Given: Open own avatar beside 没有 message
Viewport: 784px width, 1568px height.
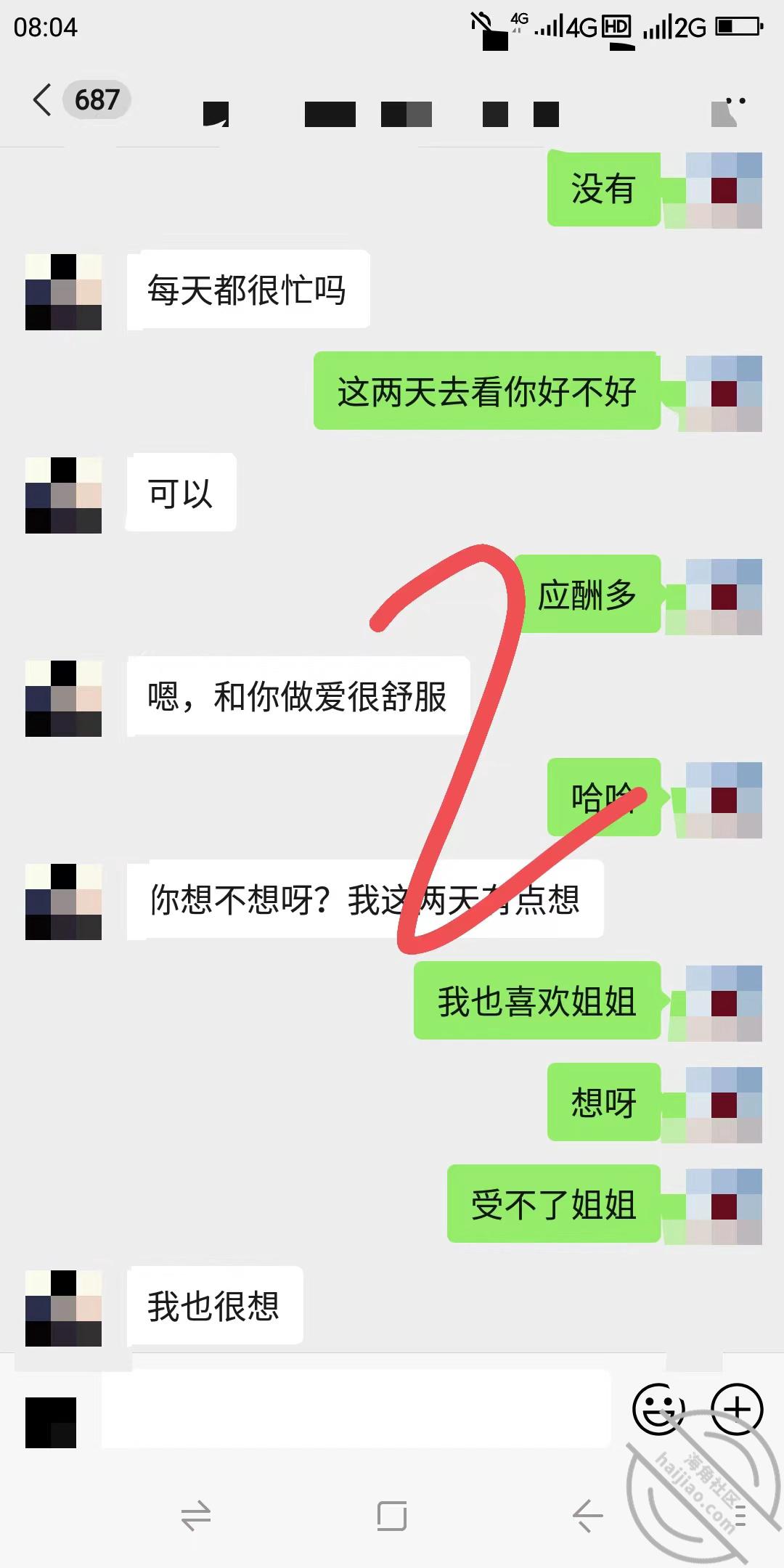Looking at the screenshot, I should click(x=724, y=190).
